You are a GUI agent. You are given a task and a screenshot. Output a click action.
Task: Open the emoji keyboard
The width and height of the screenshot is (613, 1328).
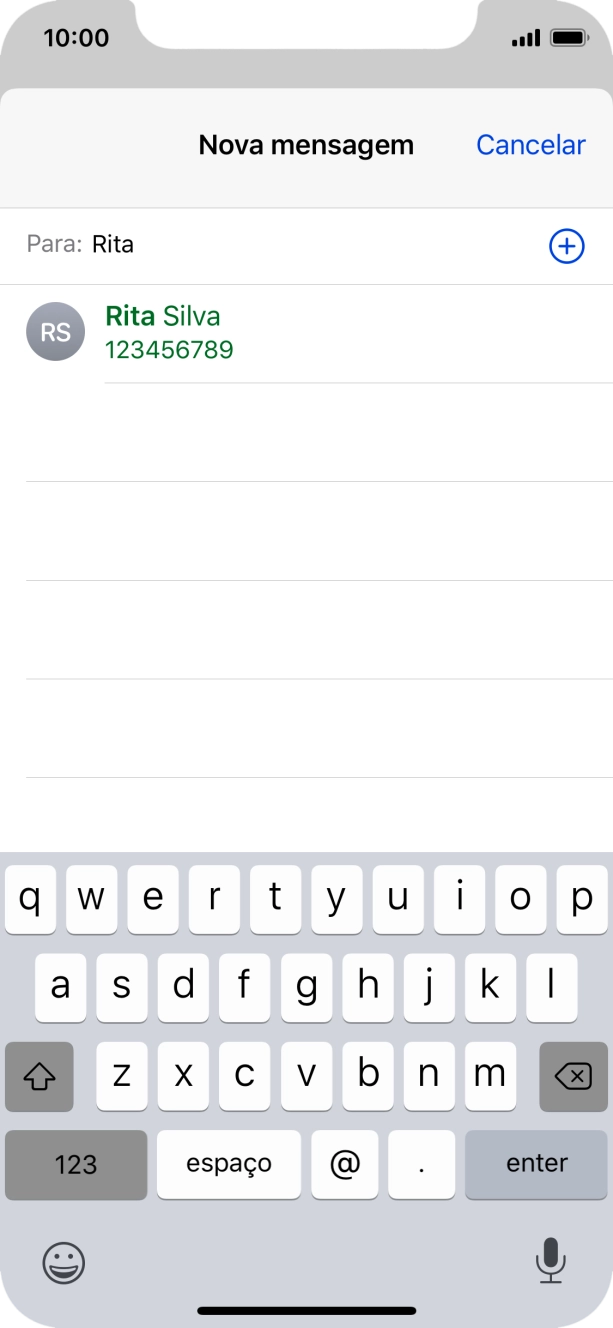[64, 1263]
